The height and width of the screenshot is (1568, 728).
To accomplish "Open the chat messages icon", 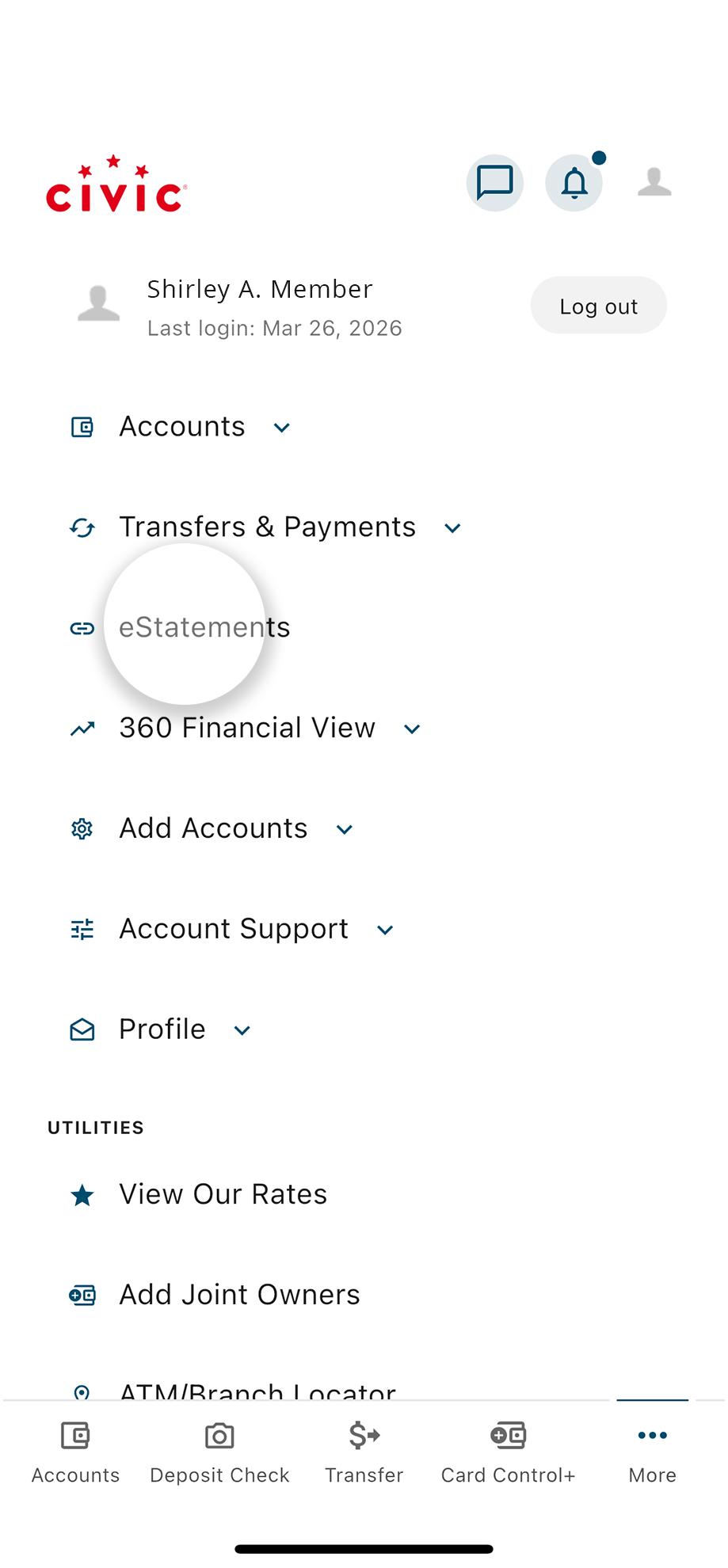I will (x=494, y=182).
